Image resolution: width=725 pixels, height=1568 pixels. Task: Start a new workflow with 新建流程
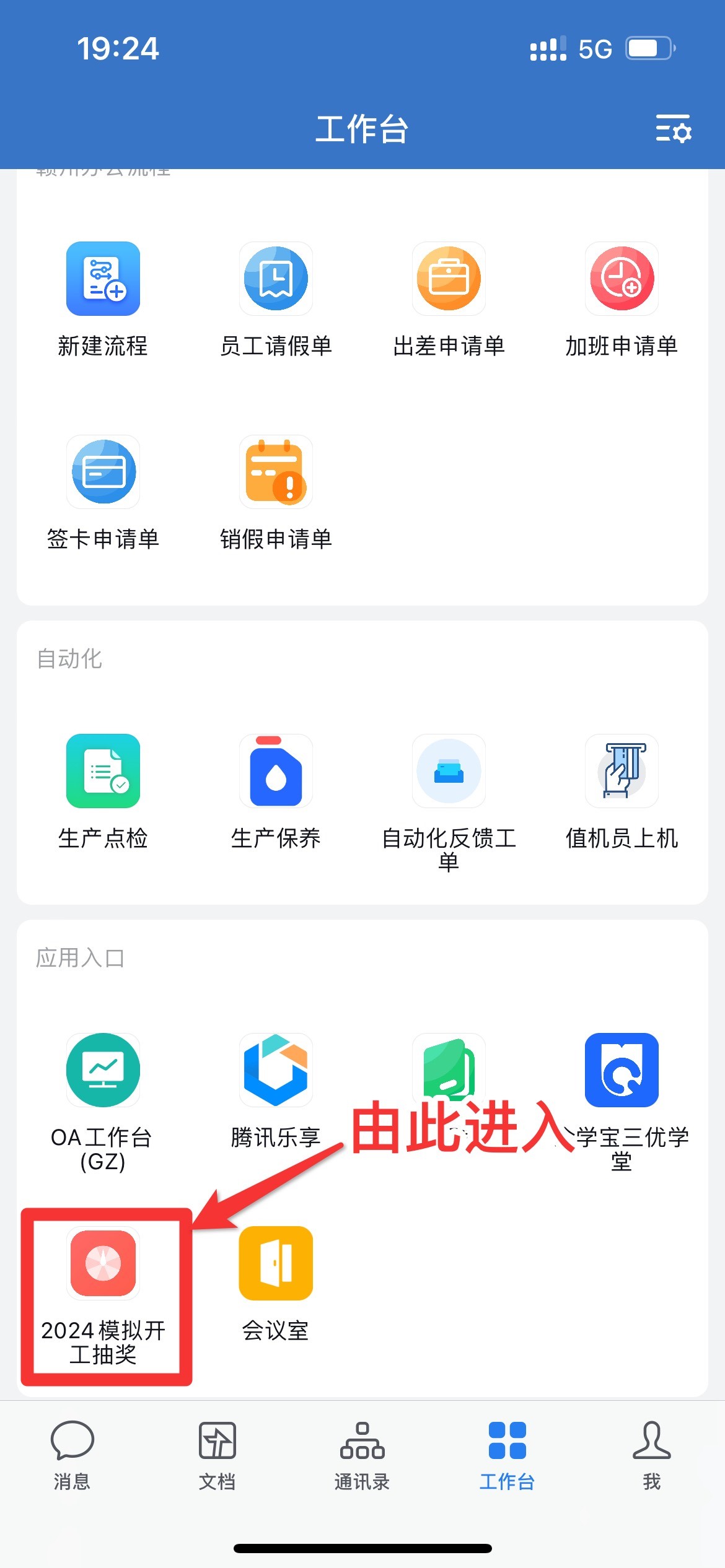coord(103,279)
